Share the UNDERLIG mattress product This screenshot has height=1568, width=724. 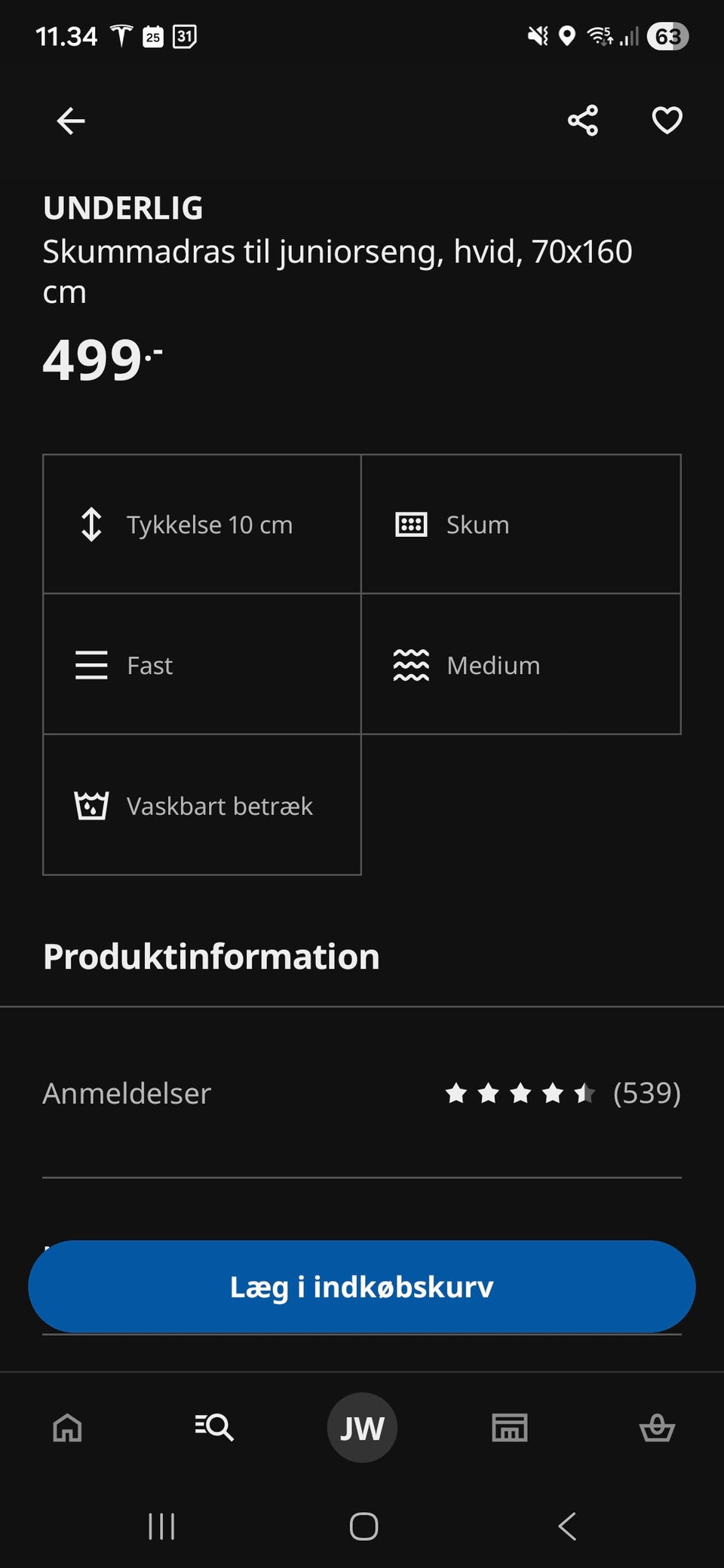point(583,121)
